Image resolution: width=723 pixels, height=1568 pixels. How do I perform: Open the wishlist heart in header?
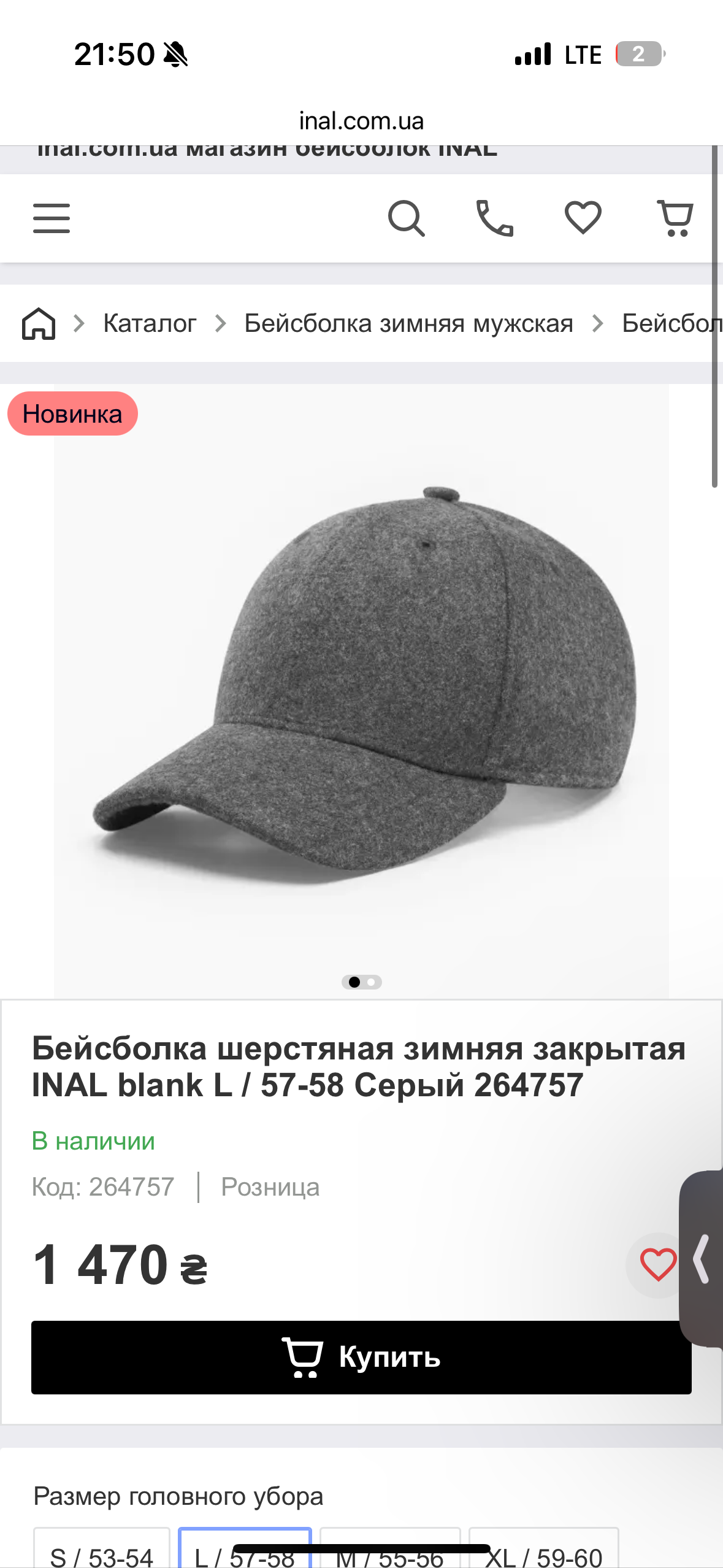583,218
